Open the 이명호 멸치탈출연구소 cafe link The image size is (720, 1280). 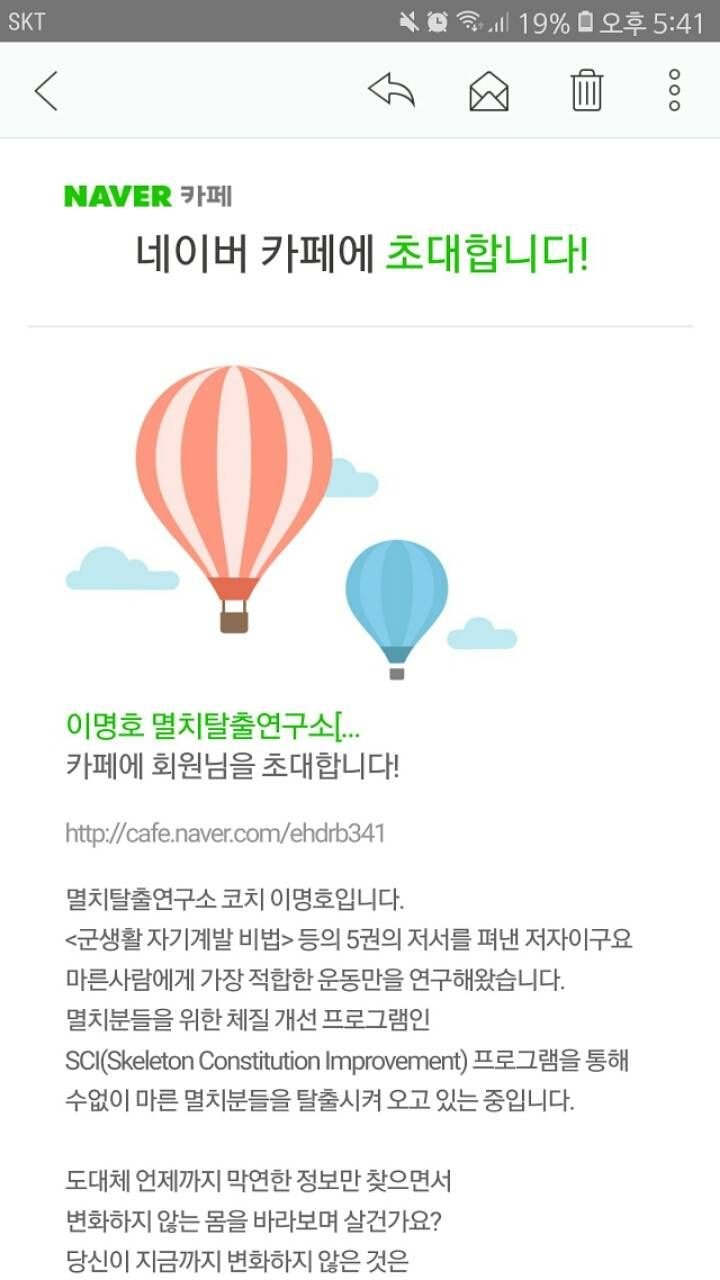(x=212, y=726)
